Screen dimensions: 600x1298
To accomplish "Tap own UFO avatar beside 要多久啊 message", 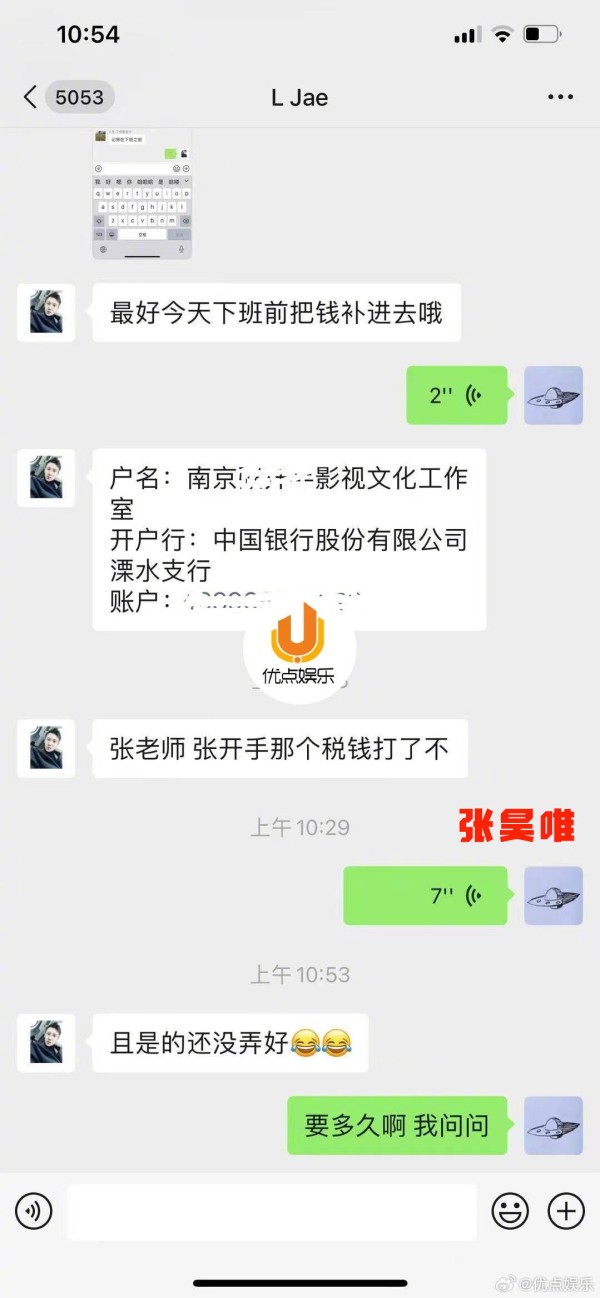I will click(x=553, y=1125).
